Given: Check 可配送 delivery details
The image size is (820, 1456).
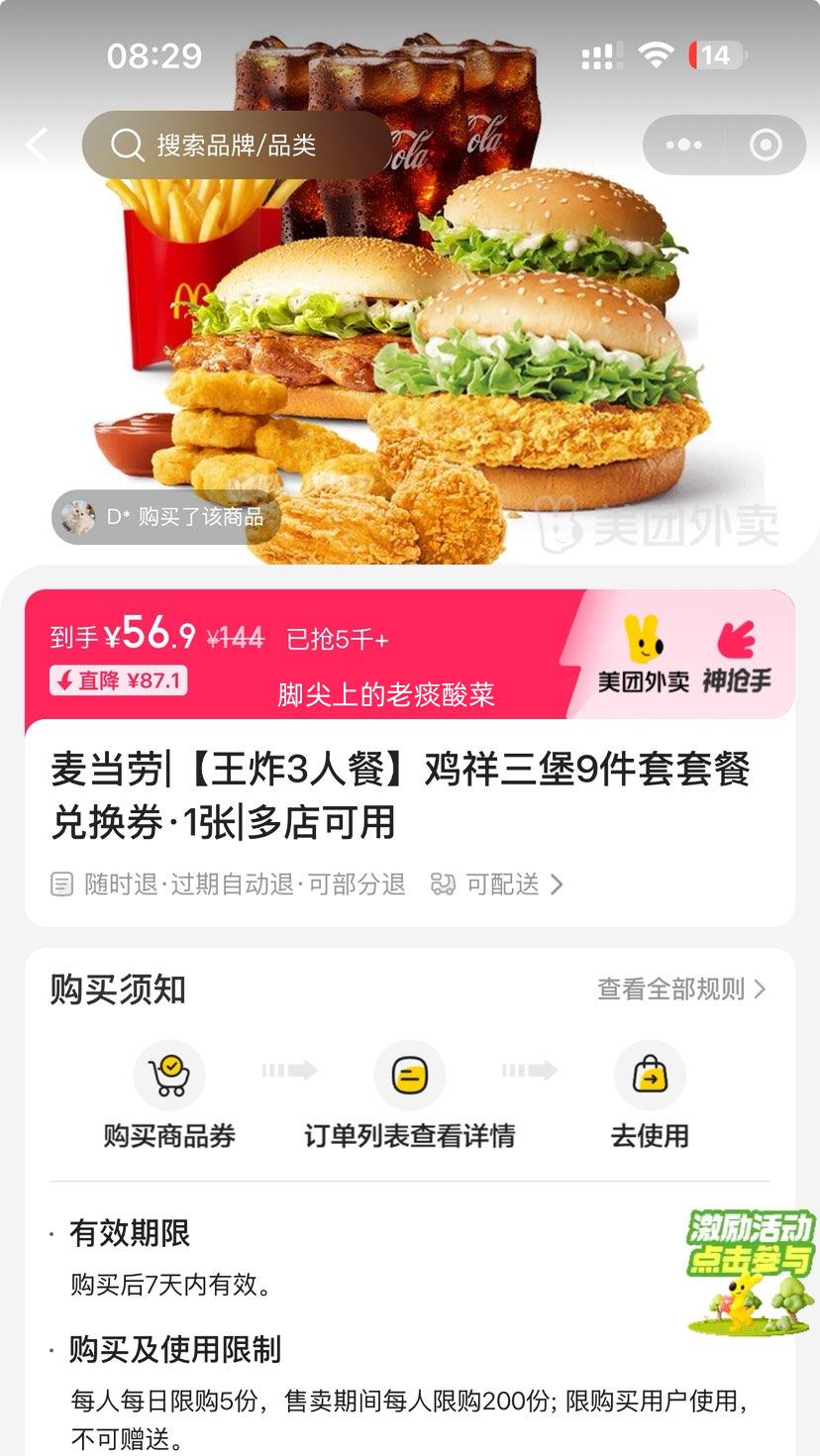Looking at the screenshot, I should click(x=498, y=884).
